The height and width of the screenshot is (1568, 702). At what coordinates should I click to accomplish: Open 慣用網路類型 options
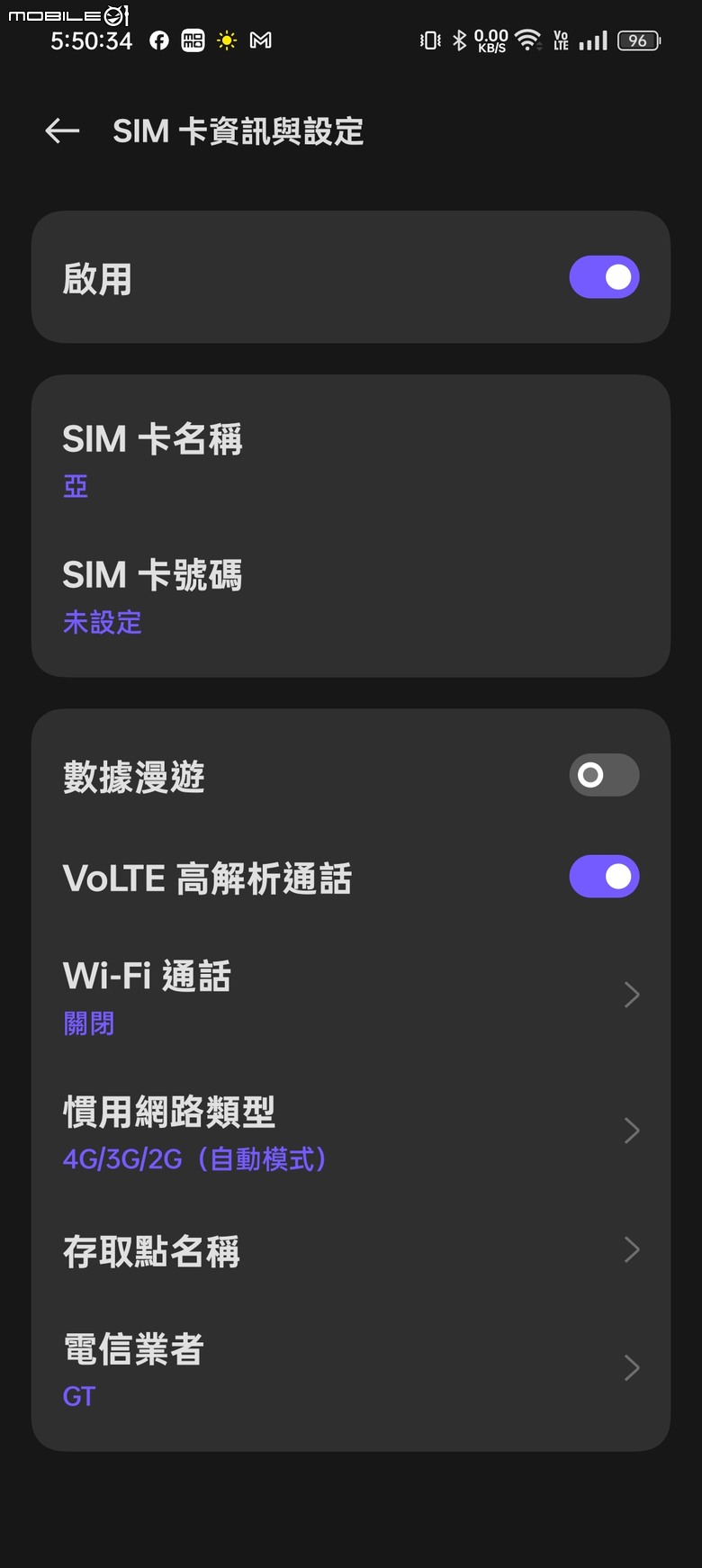coord(351,1131)
